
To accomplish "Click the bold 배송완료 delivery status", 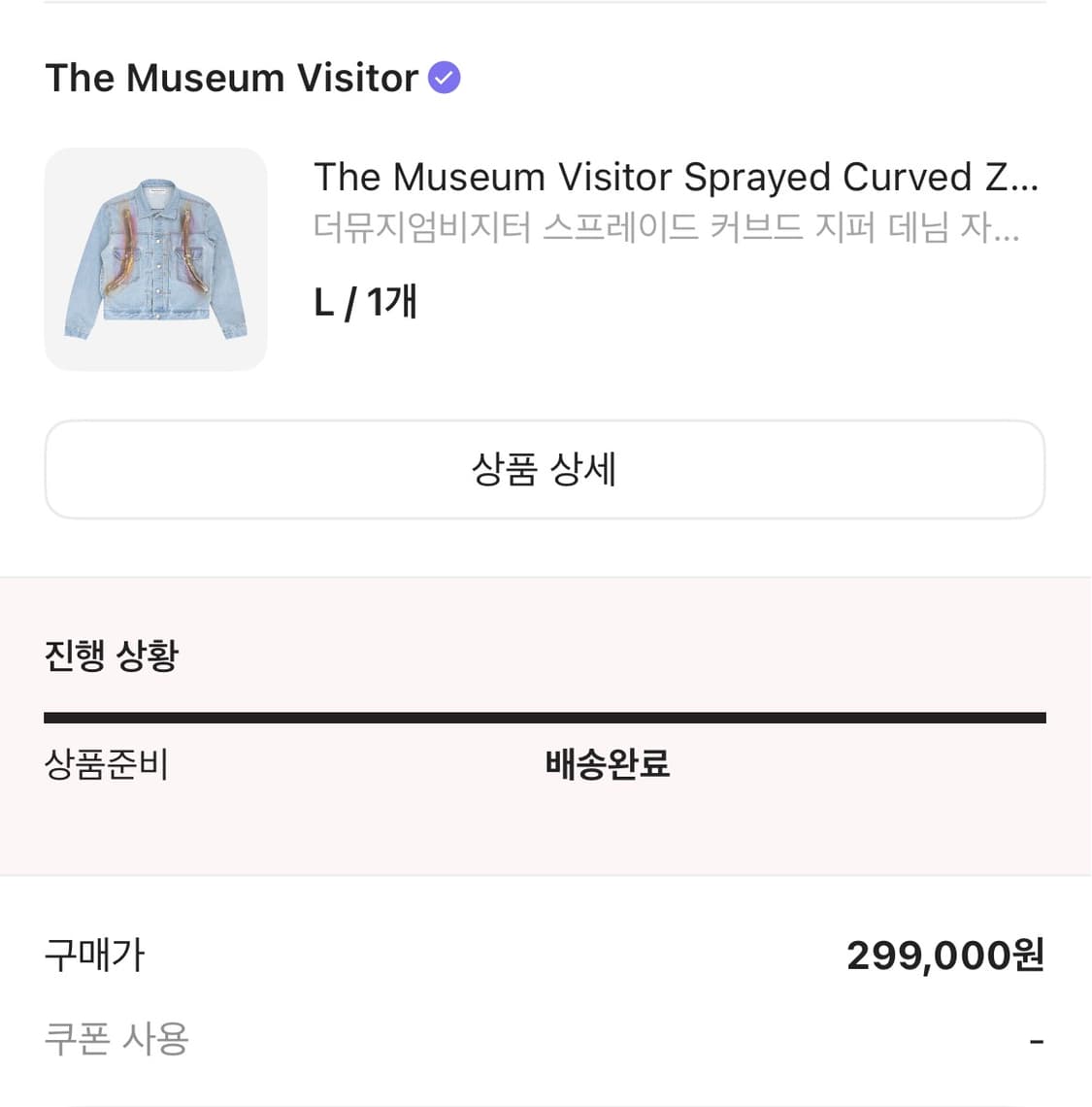I will (x=607, y=766).
